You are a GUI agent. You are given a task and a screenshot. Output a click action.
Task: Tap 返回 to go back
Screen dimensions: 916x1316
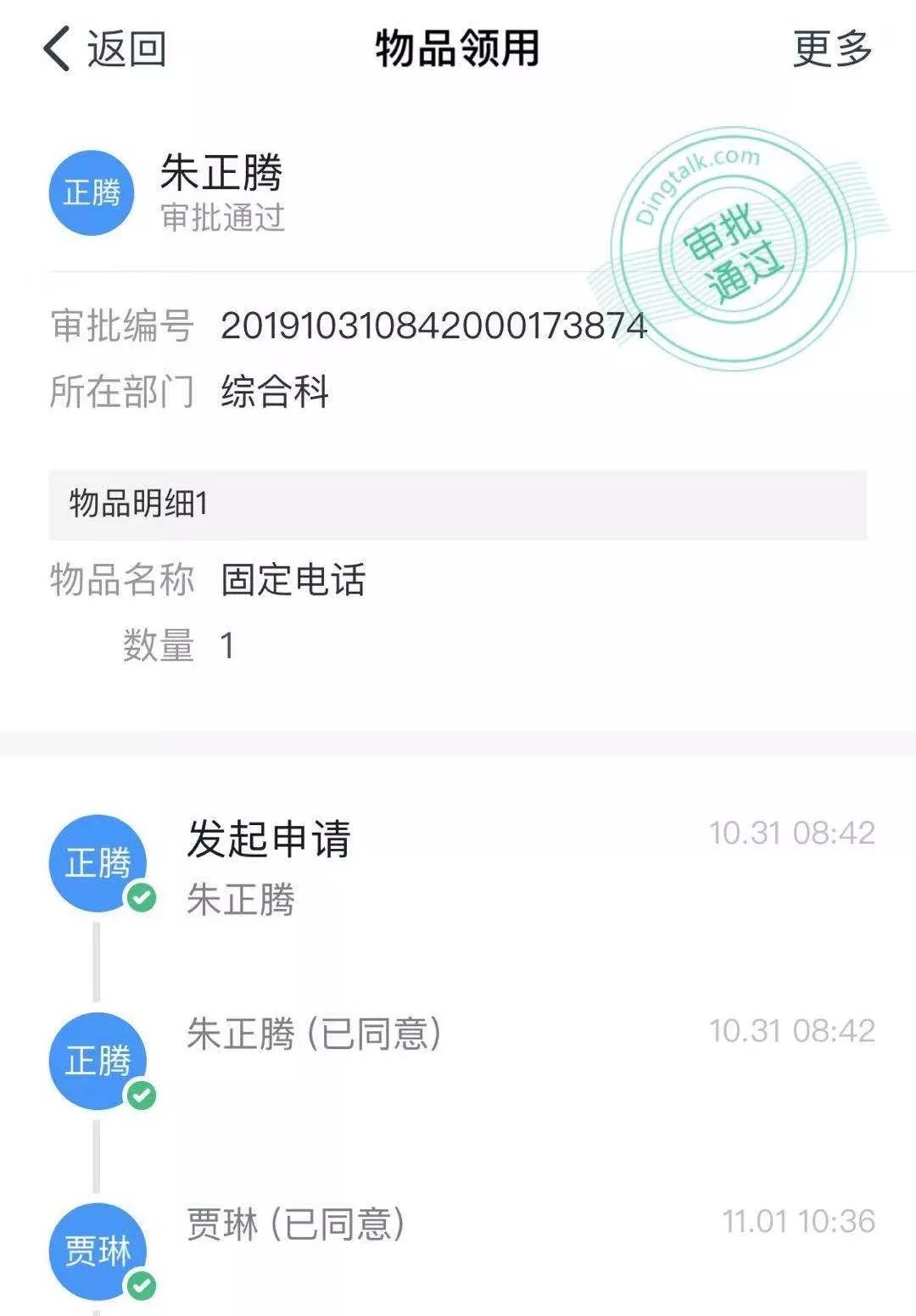click(x=104, y=48)
